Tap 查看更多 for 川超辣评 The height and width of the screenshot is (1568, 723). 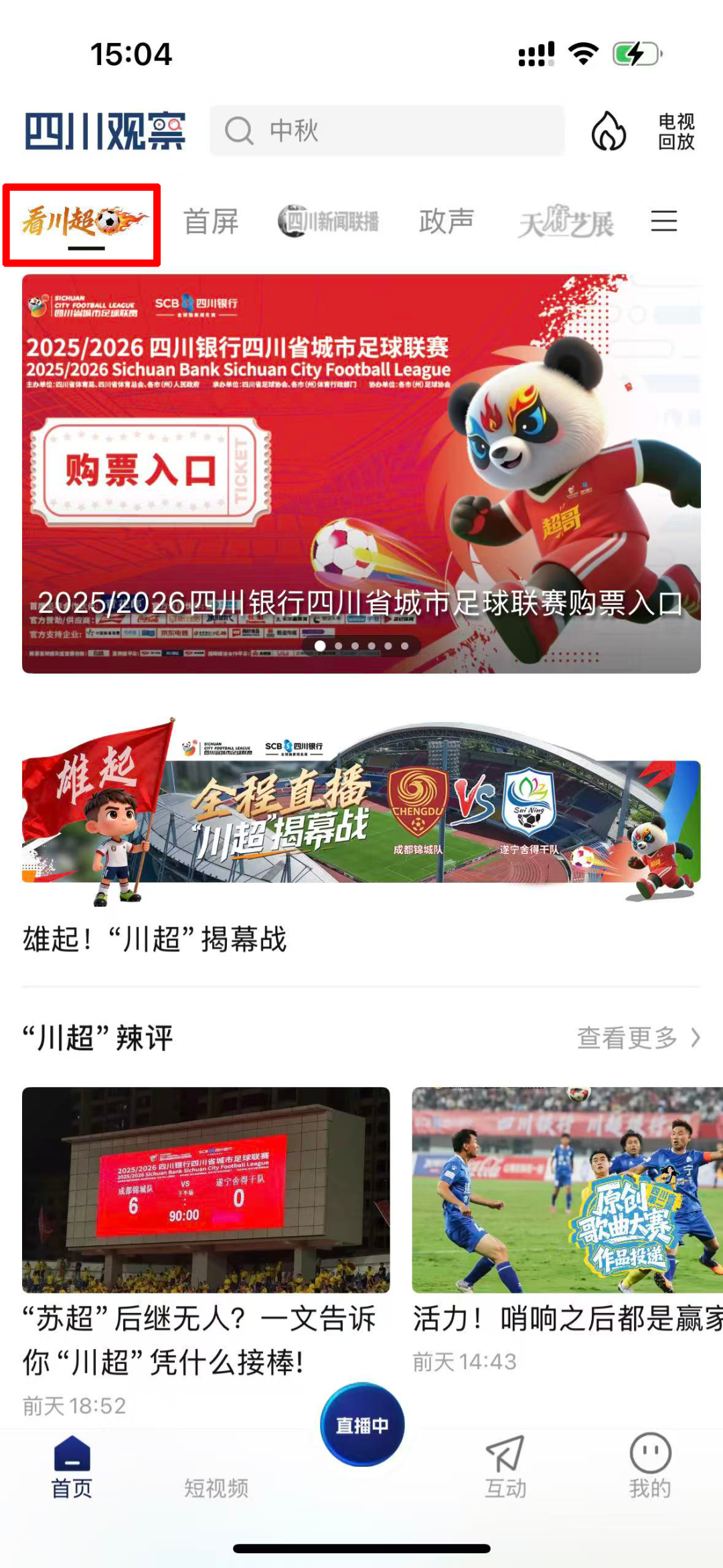coord(639,1038)
